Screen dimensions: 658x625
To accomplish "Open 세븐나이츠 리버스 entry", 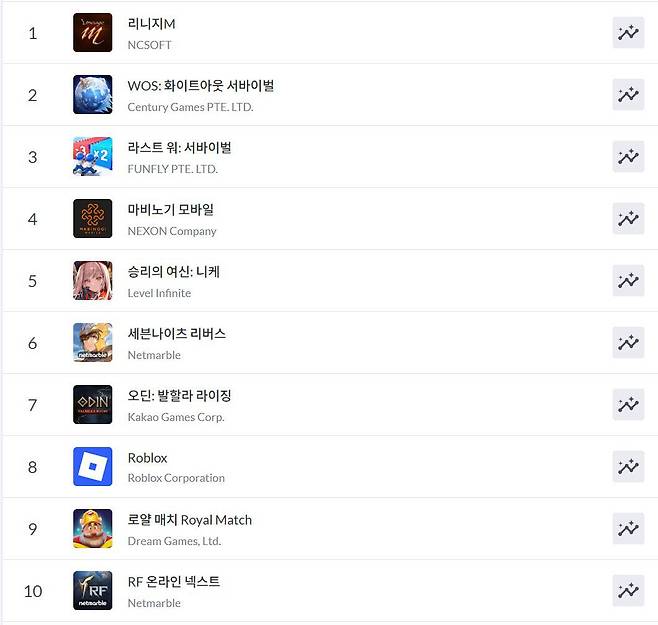I will (x=176, y=334).
